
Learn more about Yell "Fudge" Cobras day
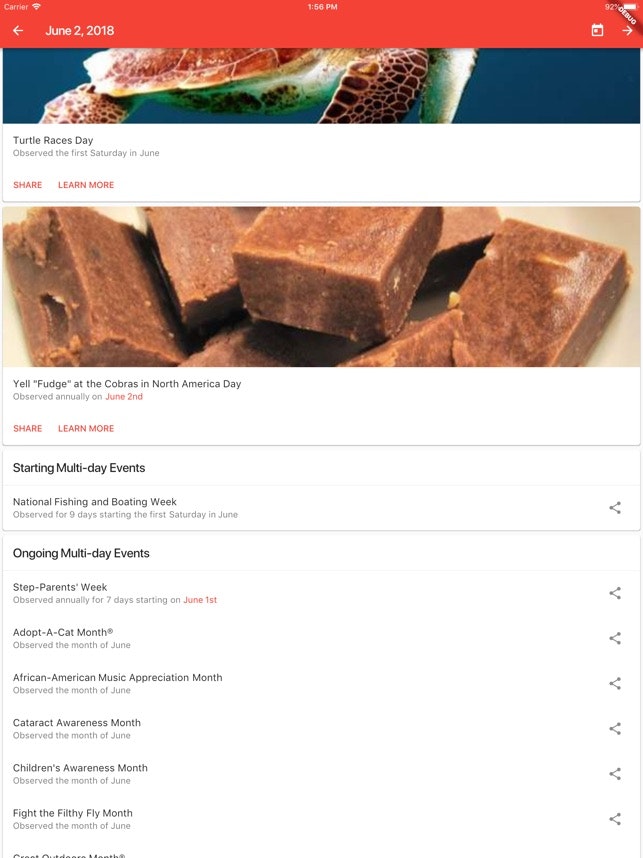pyautogui.click(x=86, y=428)
